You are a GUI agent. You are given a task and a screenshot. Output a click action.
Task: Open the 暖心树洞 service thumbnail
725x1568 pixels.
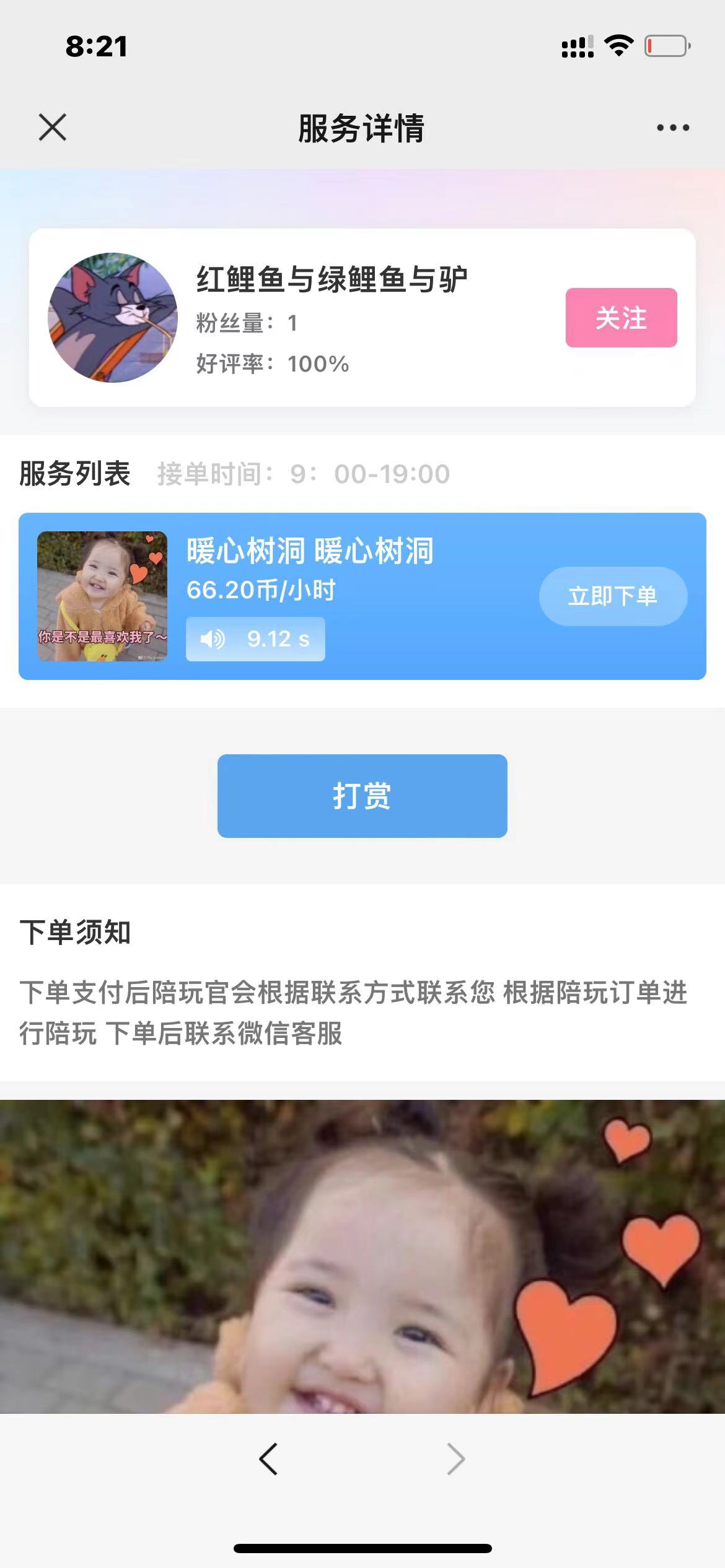pyautogui.click(x=102, y=596)
